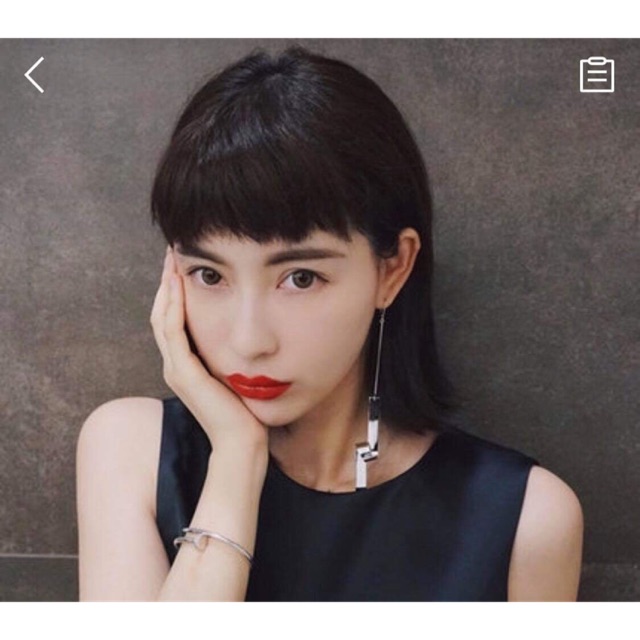Screen dimensions: 640x640
Task: Go back using the top-left arrow
Action: (35, 75)
